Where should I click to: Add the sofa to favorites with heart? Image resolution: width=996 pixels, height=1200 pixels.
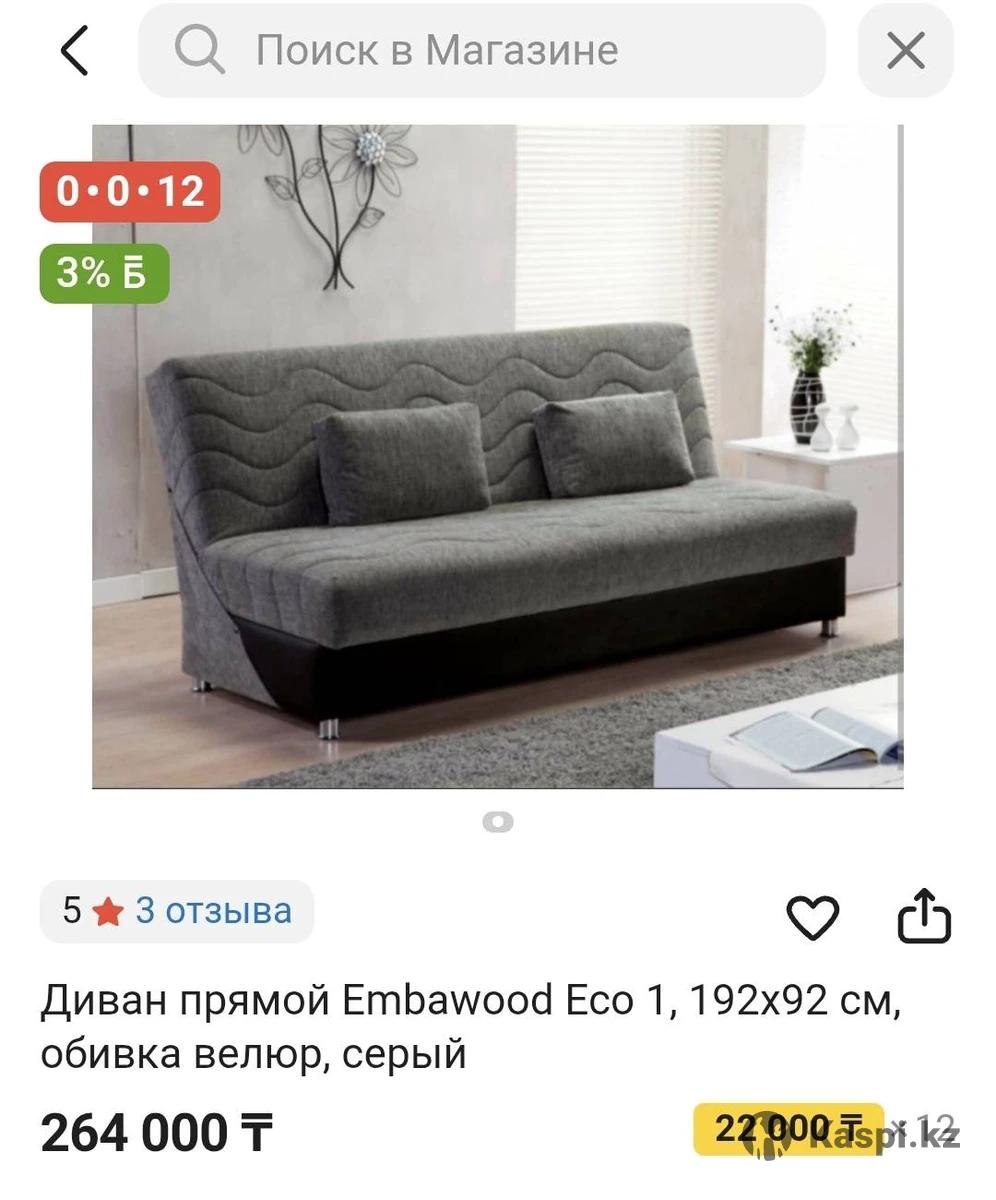point(812,916)
